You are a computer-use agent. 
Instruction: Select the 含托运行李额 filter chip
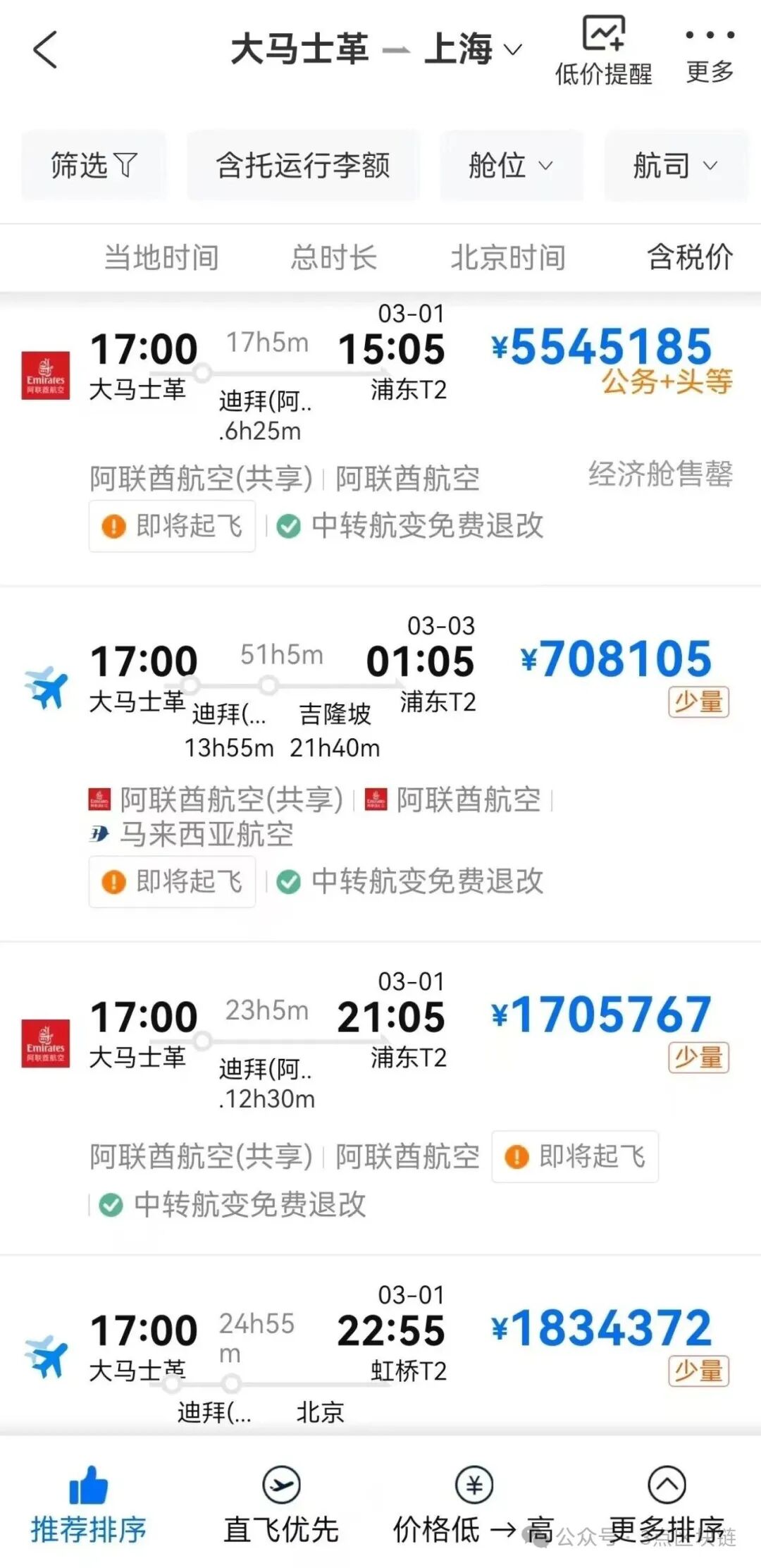[303, 166]
